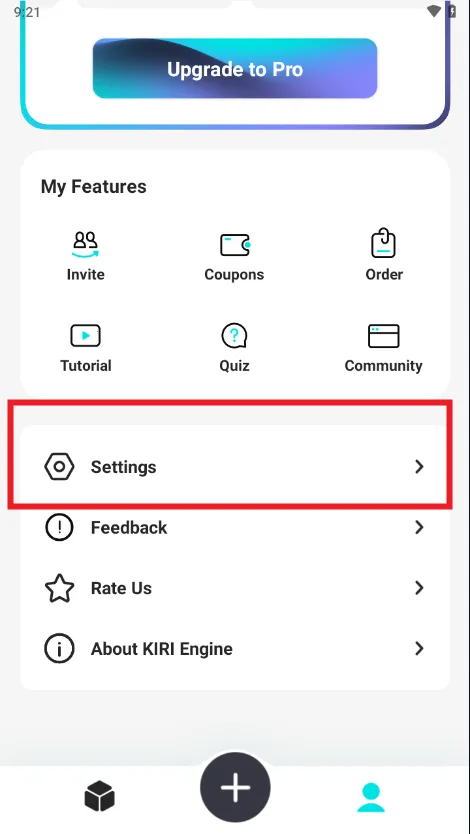
Task: Open Coupons in My Features
Action: click(x=234, y=256)
